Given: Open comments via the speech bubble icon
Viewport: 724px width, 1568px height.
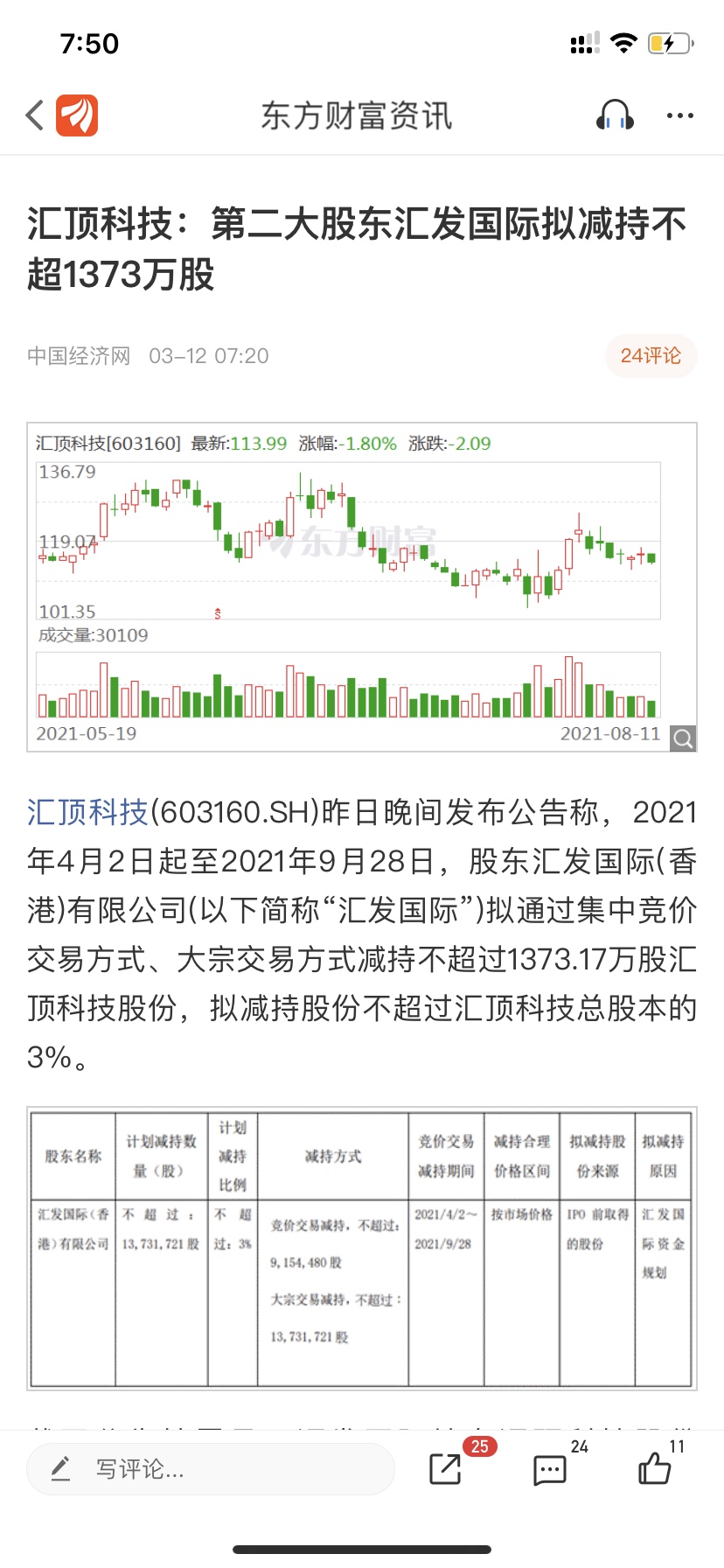Looking at the screenshot, I should [x=550, y=1470].
